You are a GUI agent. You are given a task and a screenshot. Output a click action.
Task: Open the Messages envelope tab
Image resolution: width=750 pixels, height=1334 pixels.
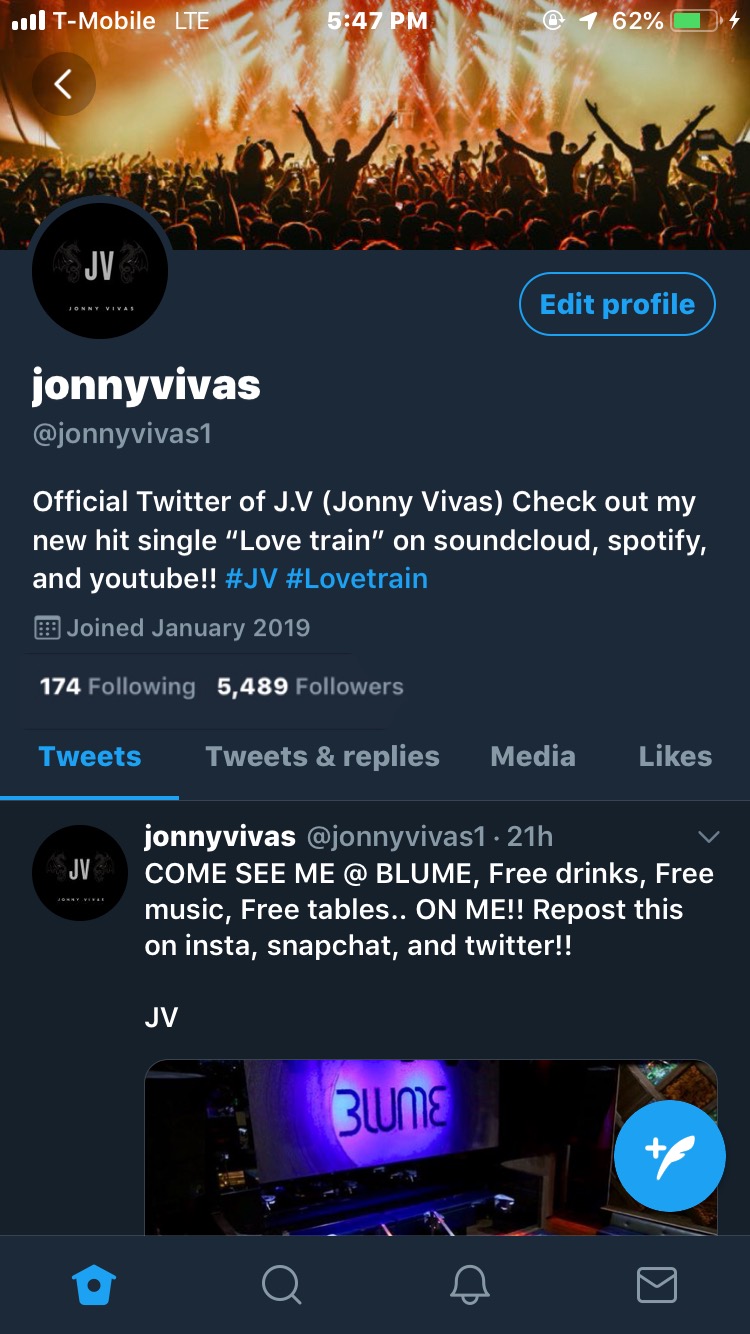(x=656, y=1285)
